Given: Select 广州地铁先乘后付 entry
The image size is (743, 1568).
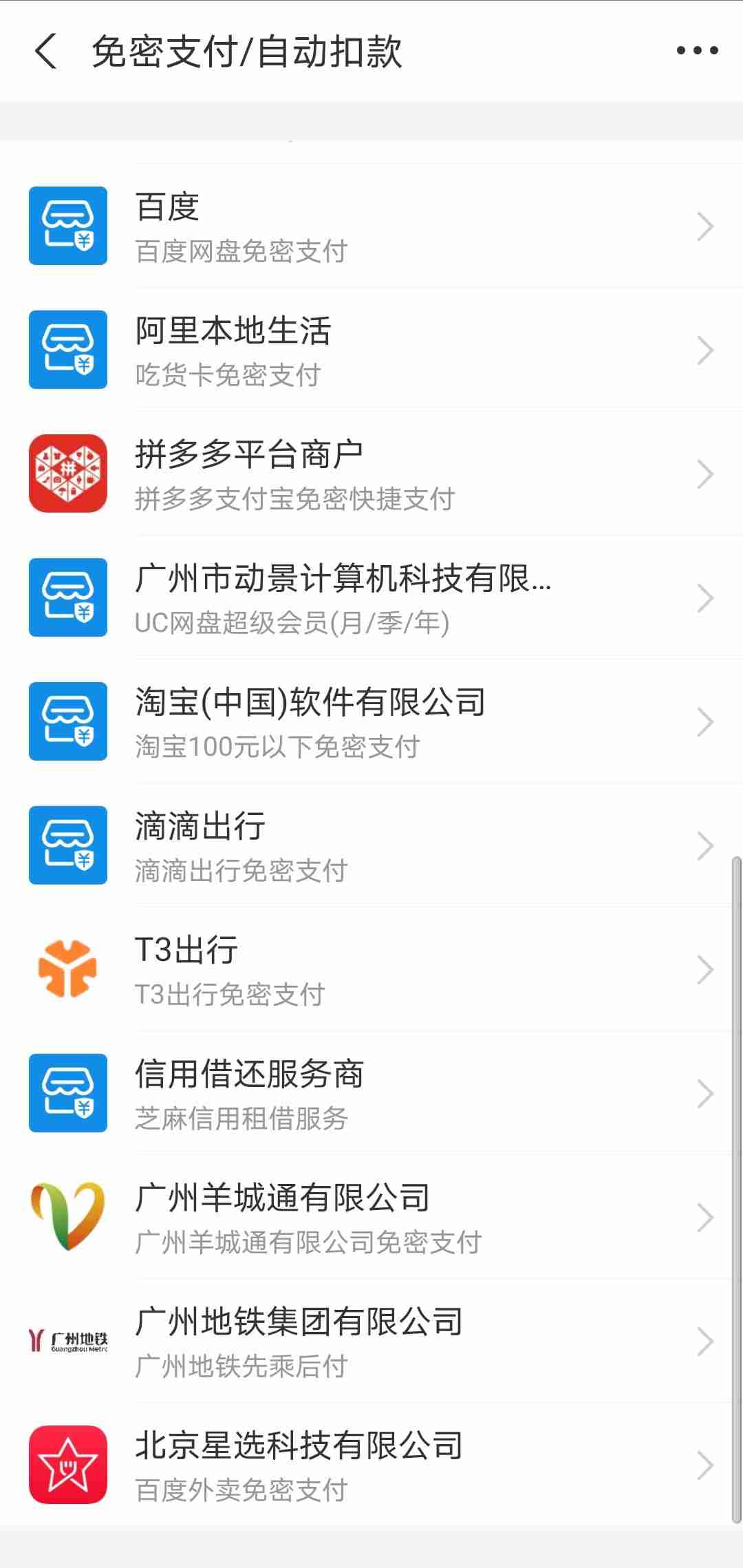Looking at the screenshot, I should pos(371,1342).
